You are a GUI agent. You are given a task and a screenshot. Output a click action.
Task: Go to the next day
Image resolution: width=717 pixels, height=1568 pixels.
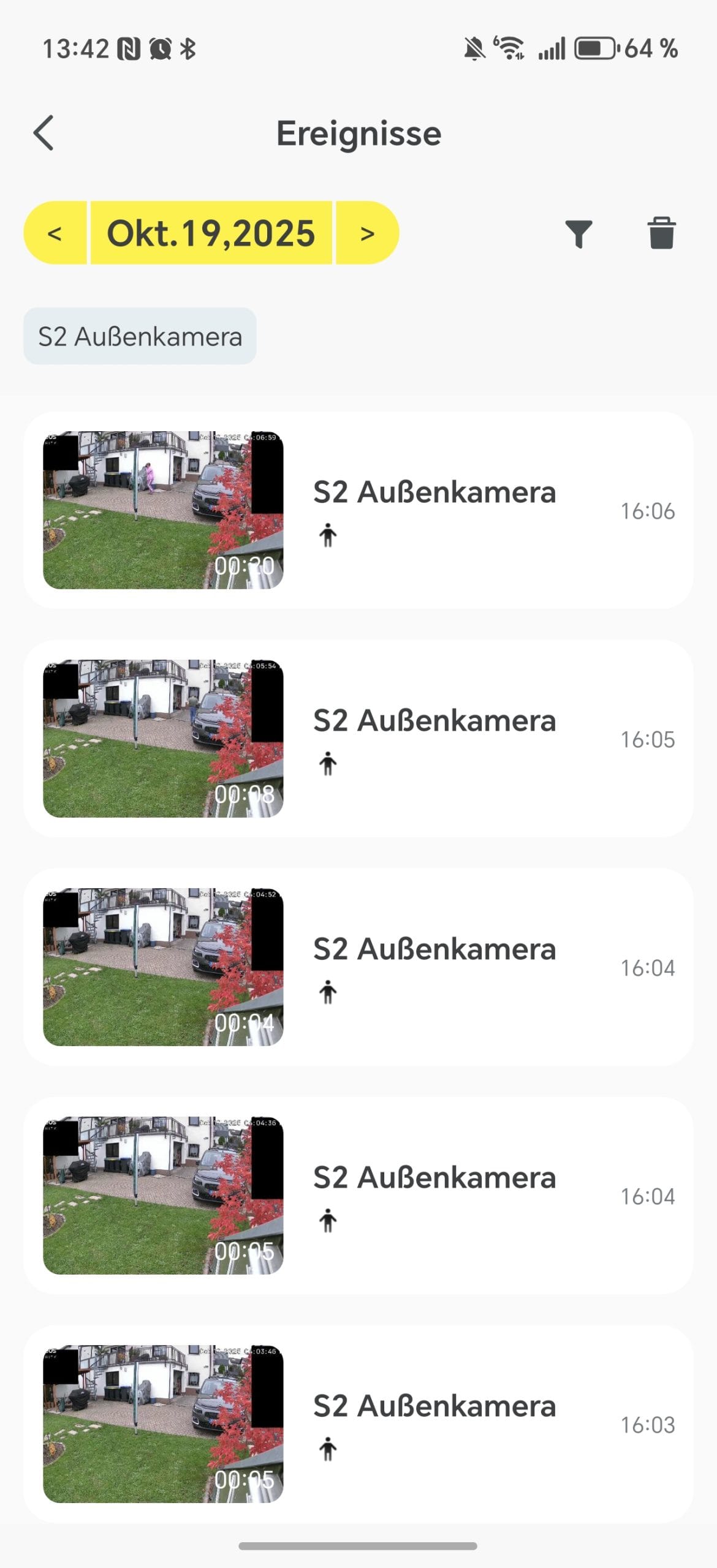[x=367, y=233]
